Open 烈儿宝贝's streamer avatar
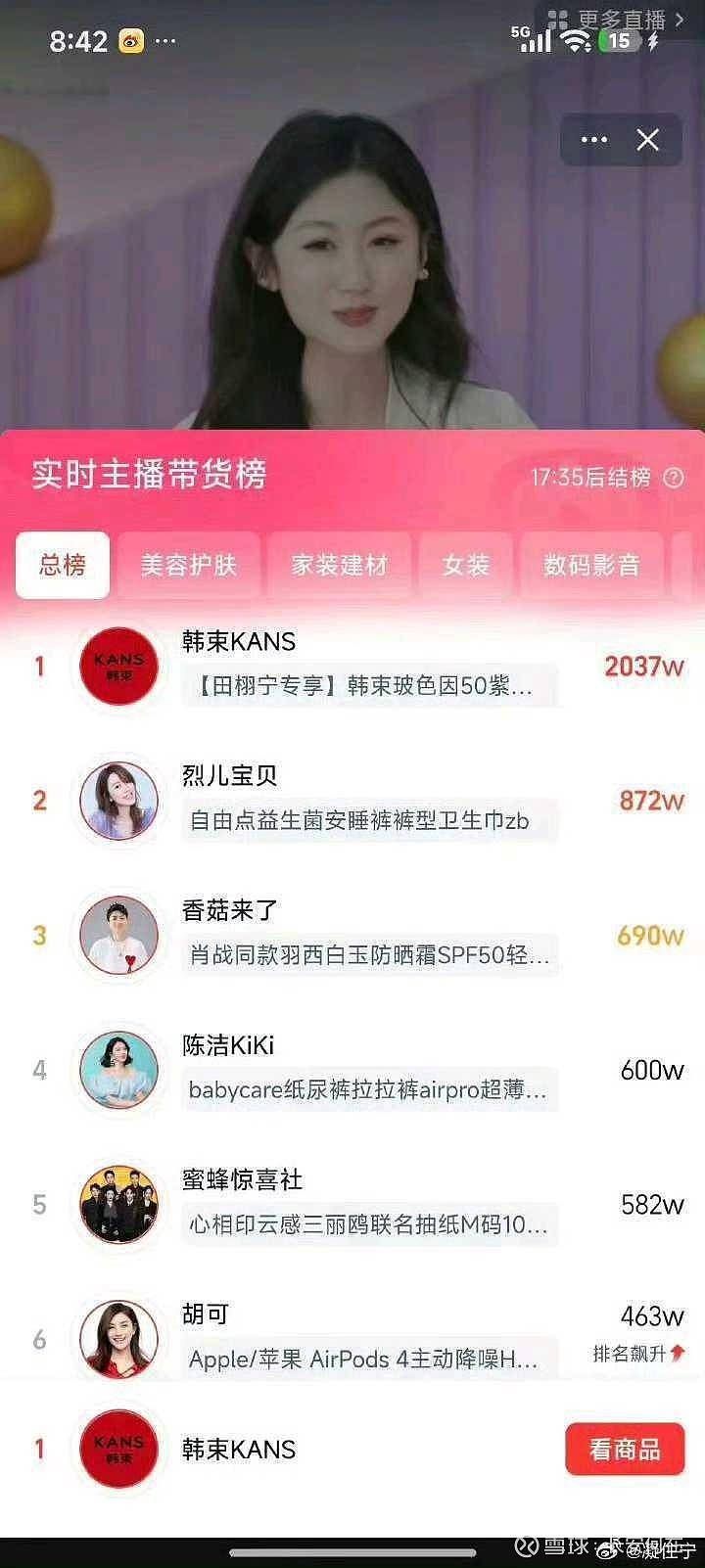Screen dimensions: 705x1568 point(118,800)
